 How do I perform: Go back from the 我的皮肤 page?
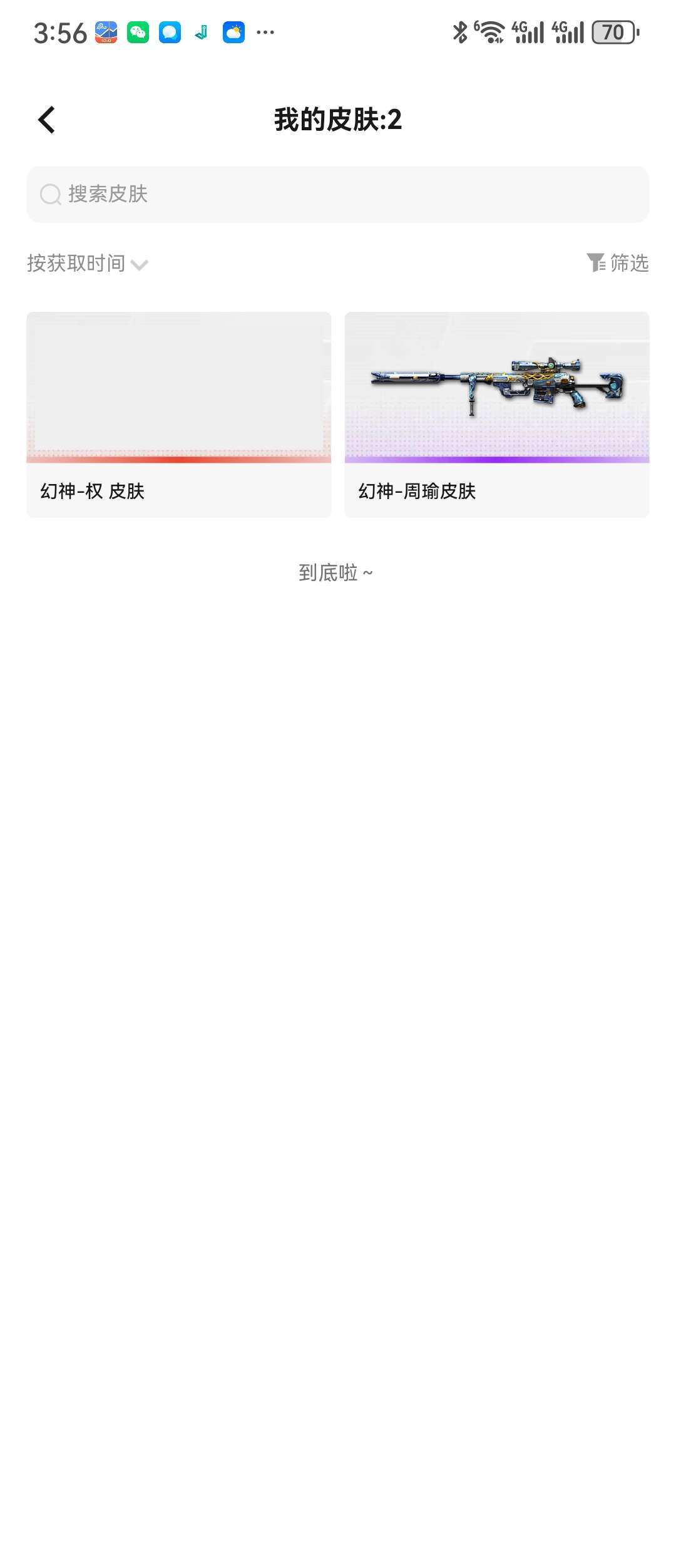click(47, 120)
